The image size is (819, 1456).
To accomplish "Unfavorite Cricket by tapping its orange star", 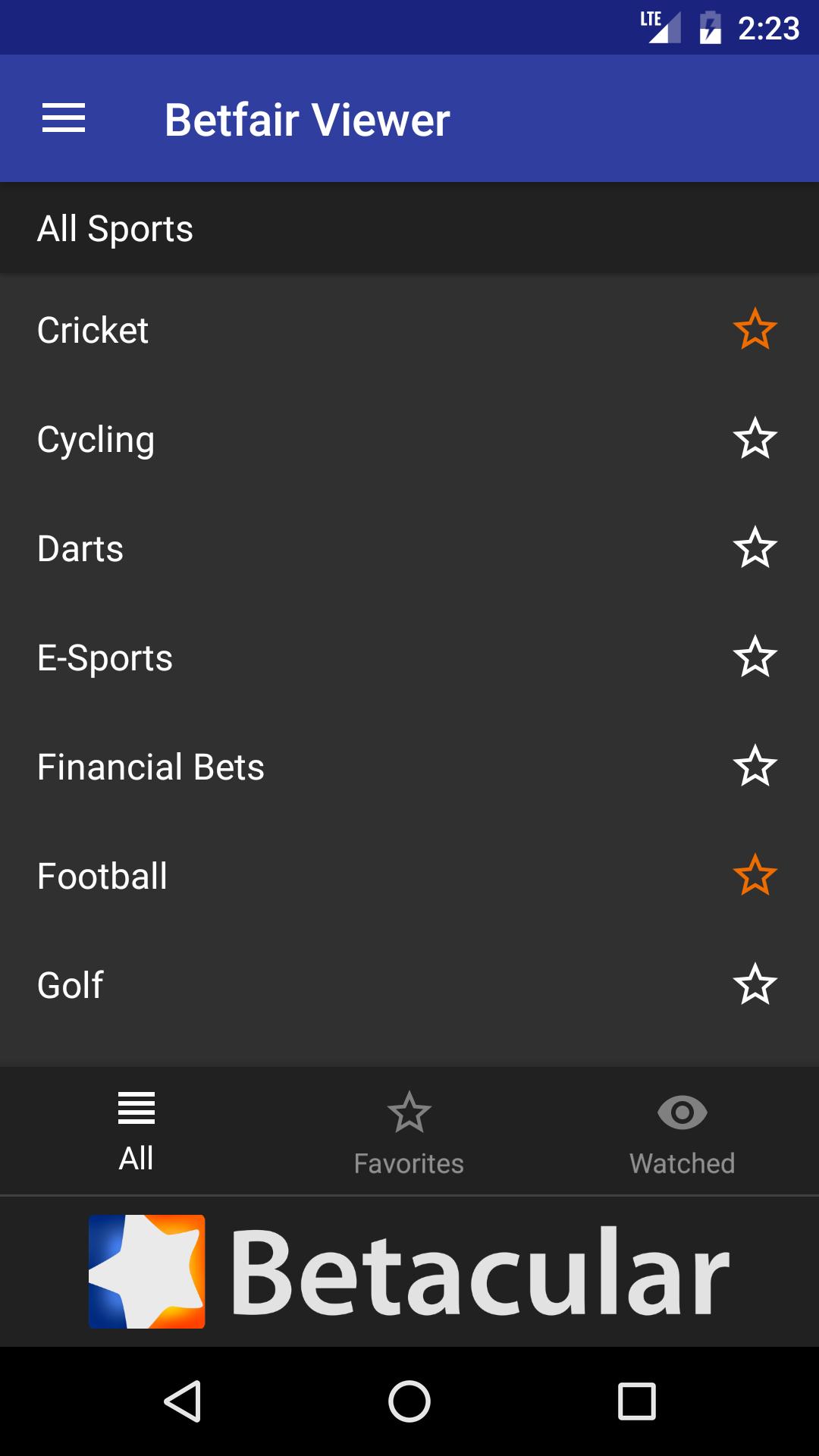I will [755, 331].
